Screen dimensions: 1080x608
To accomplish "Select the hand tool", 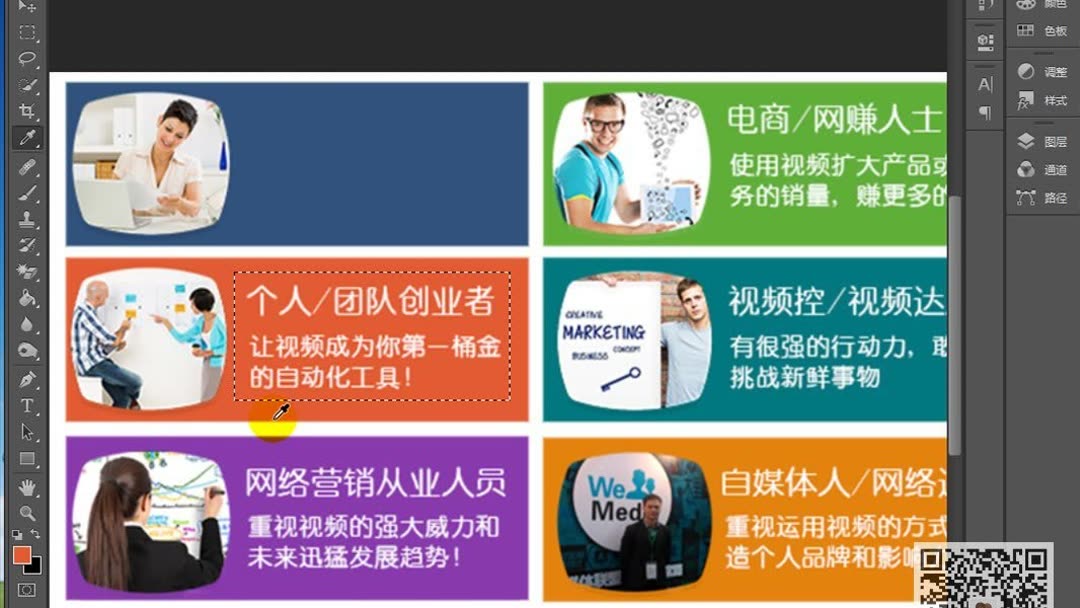I will (x=27, y=487).
